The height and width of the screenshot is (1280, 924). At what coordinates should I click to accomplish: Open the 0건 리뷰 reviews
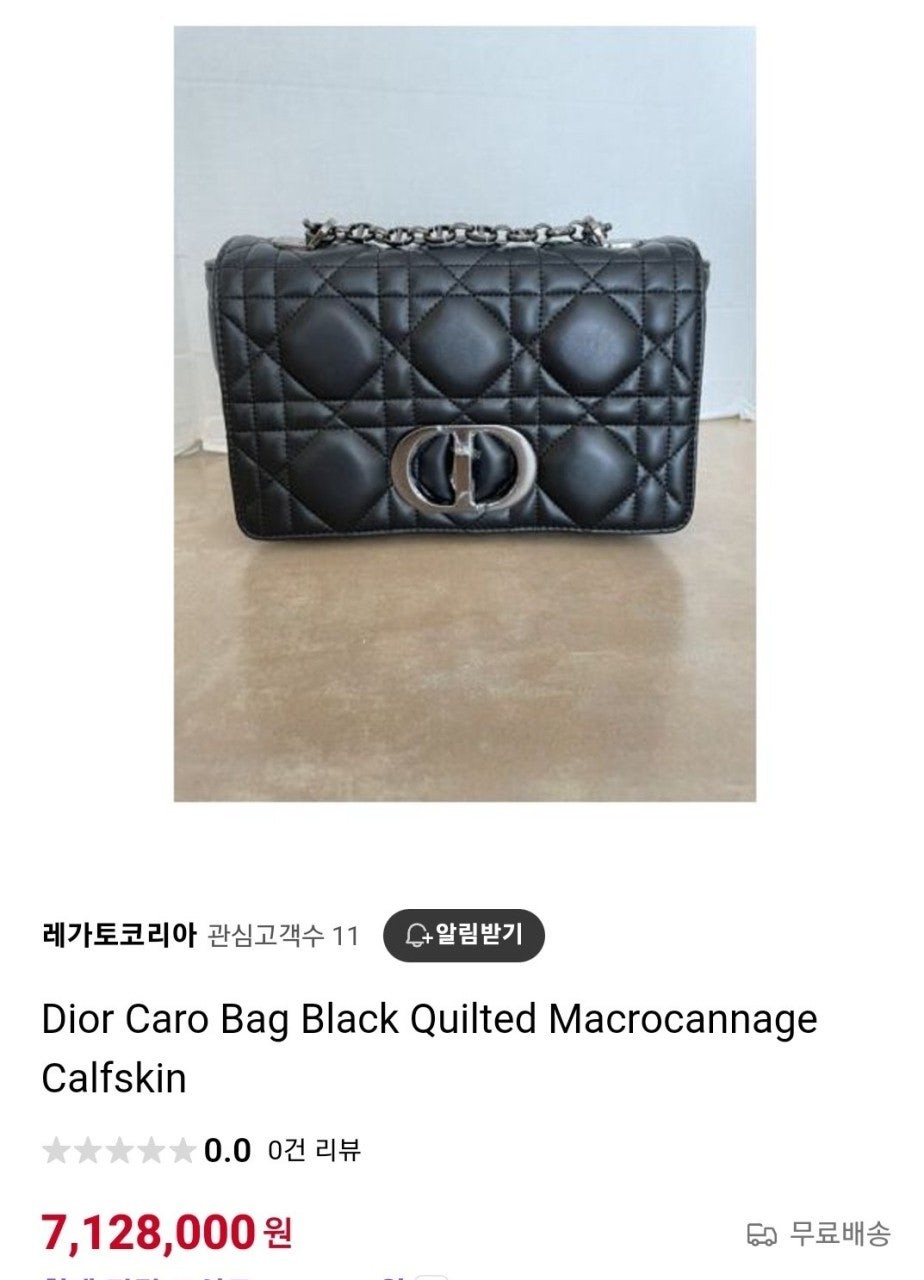(x=314, y=1150)
